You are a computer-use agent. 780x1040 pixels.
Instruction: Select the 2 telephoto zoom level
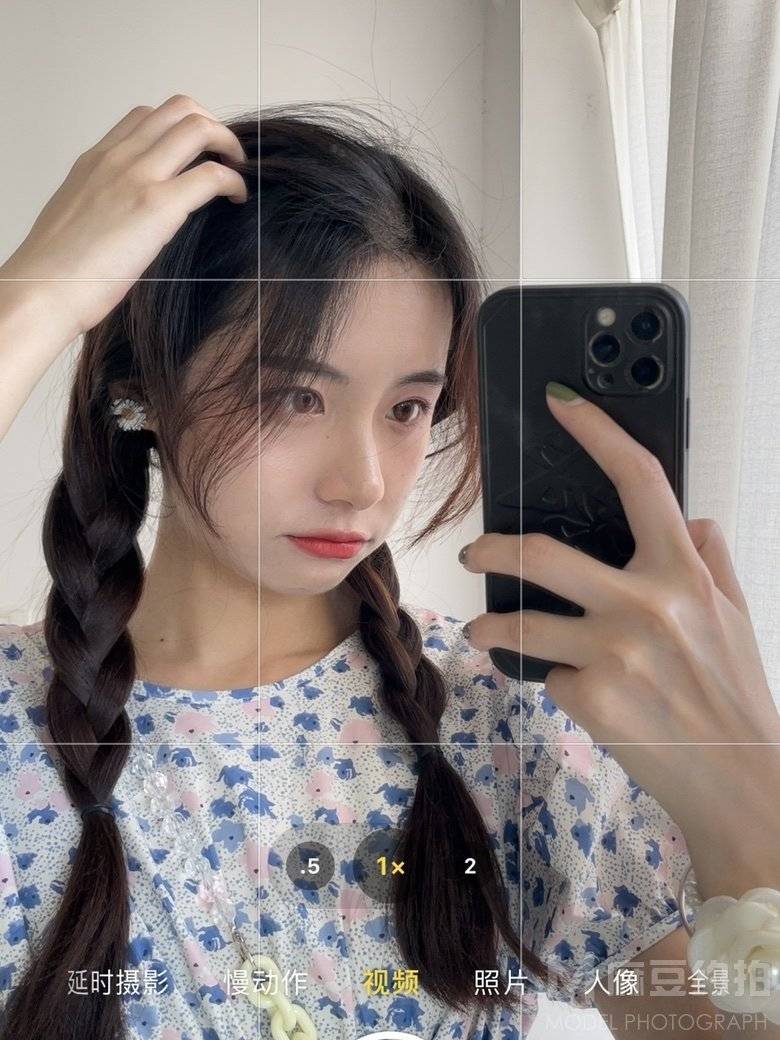point(470,866)
